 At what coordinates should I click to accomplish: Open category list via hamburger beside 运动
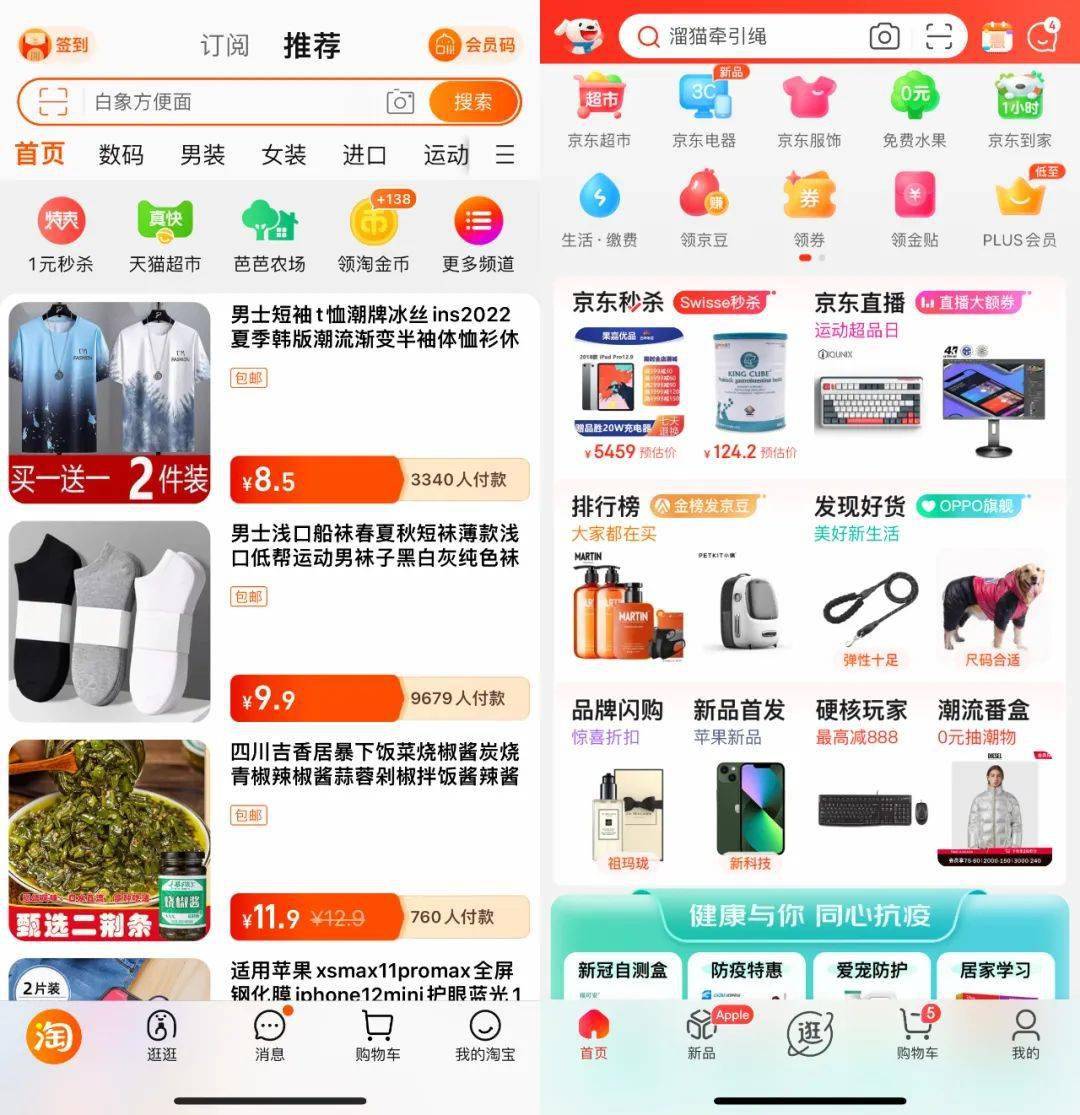[x=507, y=156]
